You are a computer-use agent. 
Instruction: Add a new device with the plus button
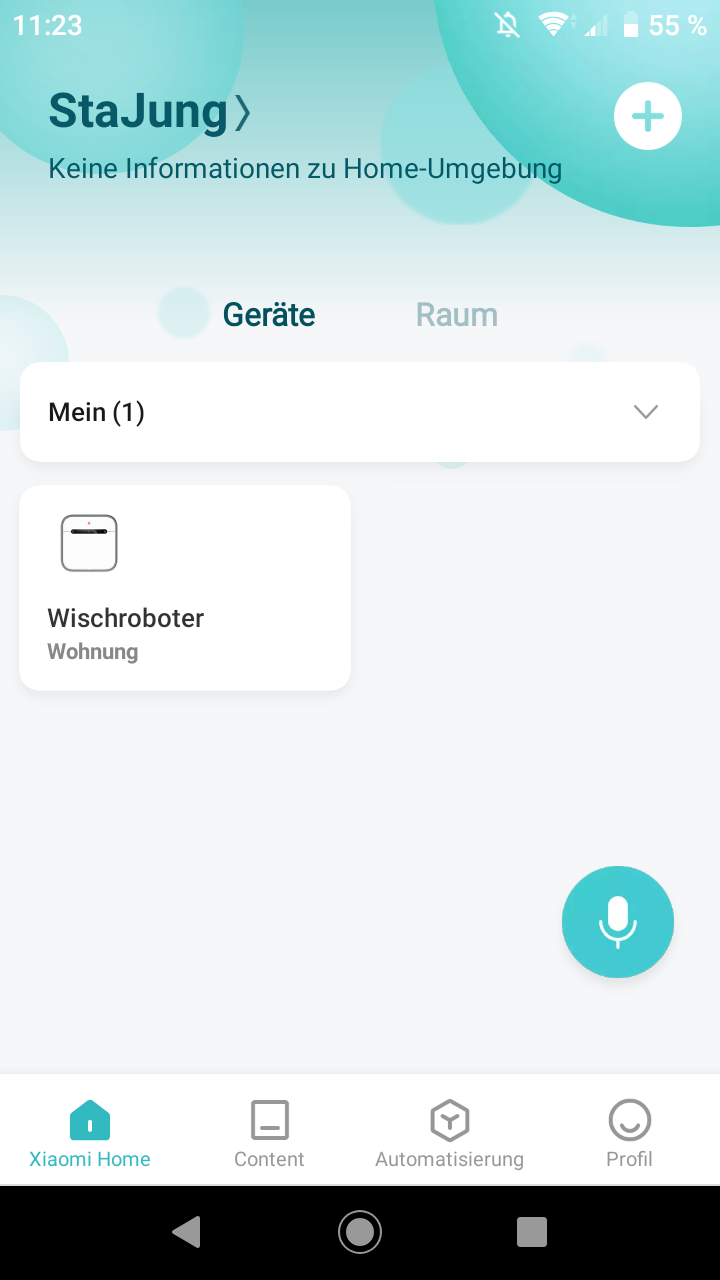(x=647, y=117)
